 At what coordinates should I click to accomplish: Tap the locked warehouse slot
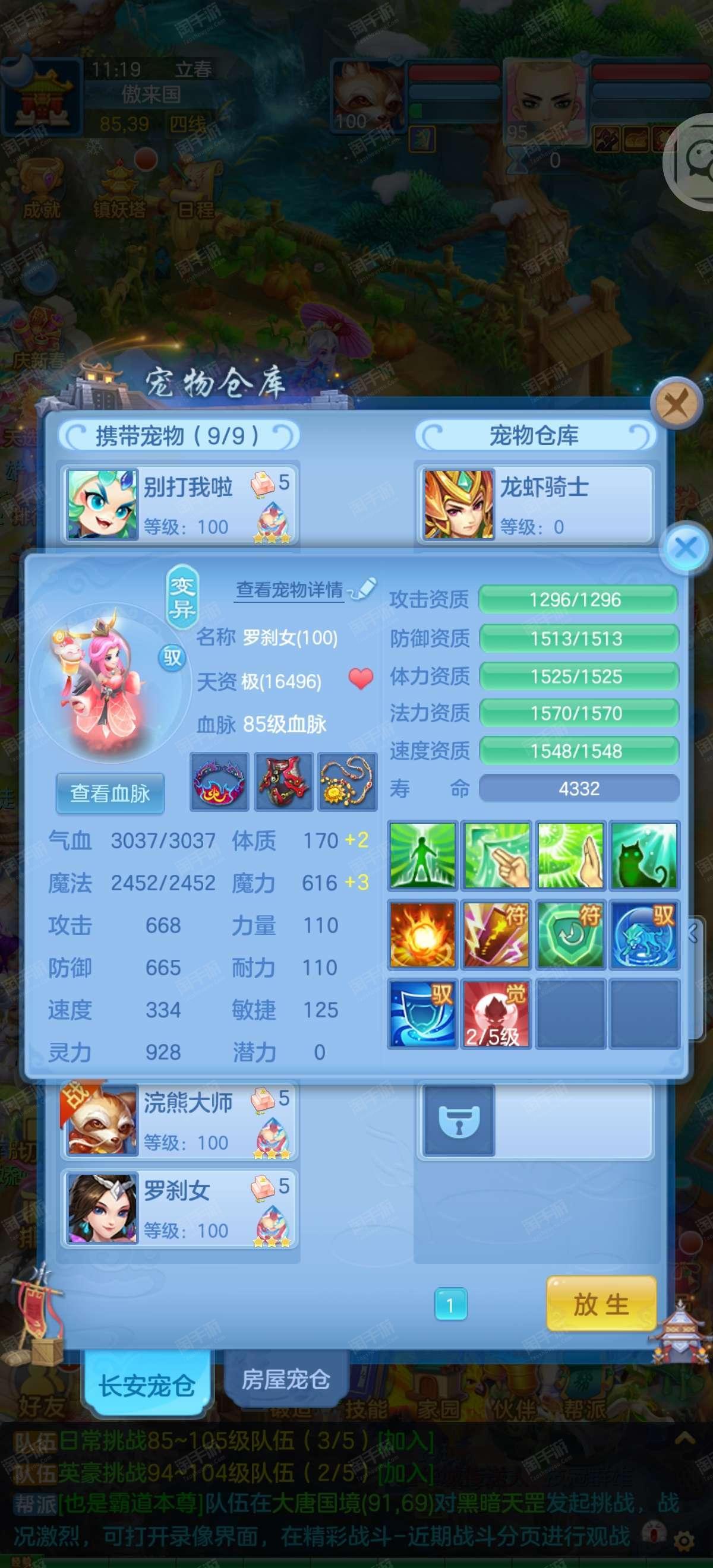pos(459,1120)
